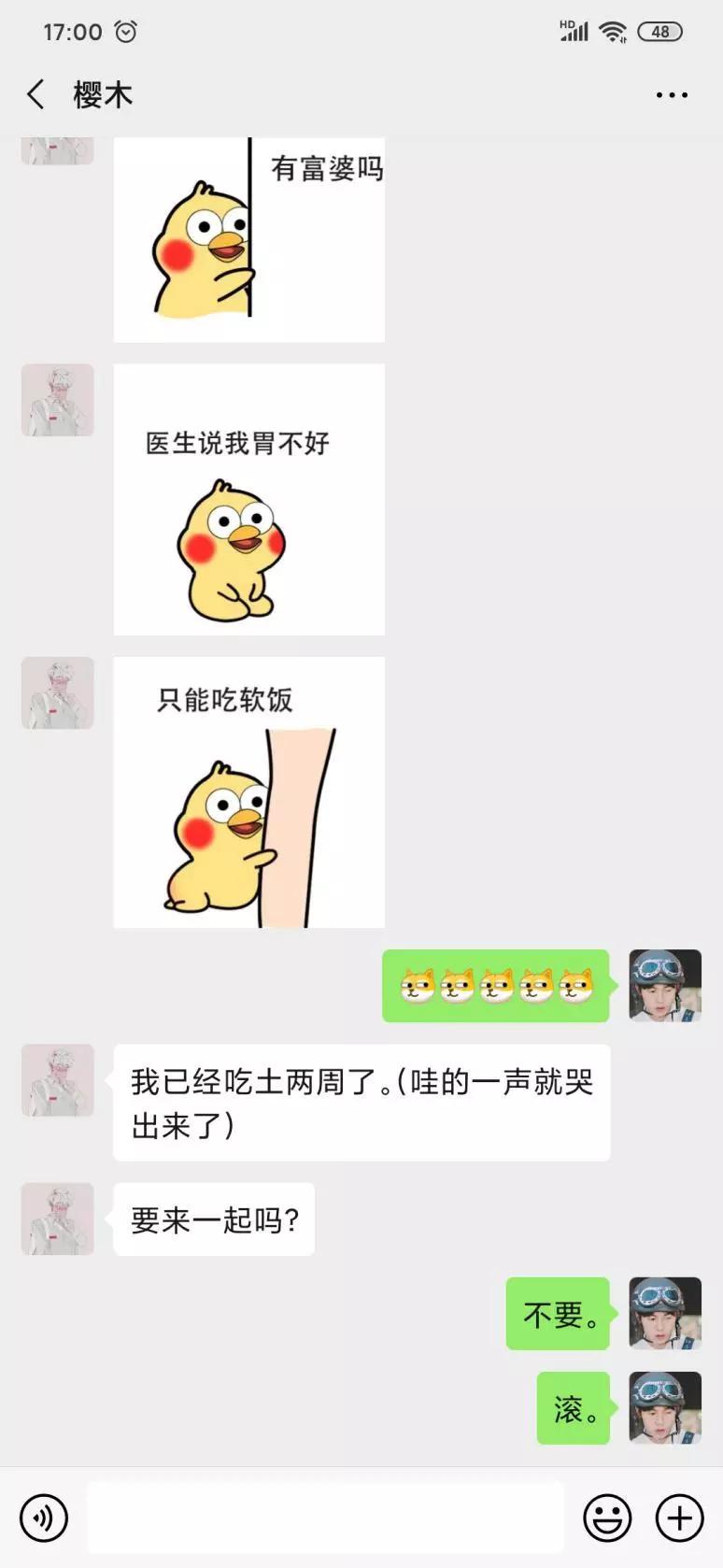
Task: Tap the battery indicator showing 48
Action: 659,31
